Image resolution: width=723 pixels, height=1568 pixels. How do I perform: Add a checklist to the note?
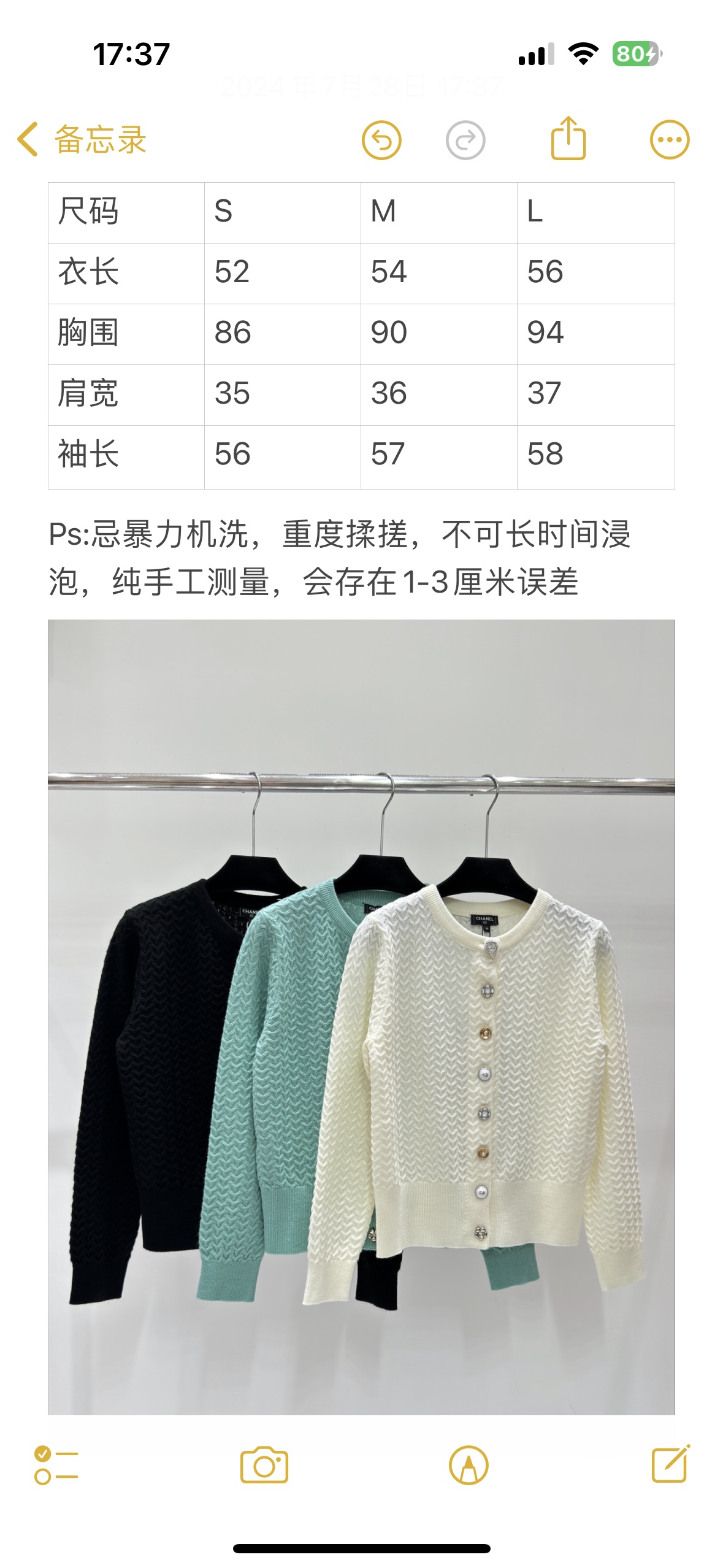(x=56, y=1466)
